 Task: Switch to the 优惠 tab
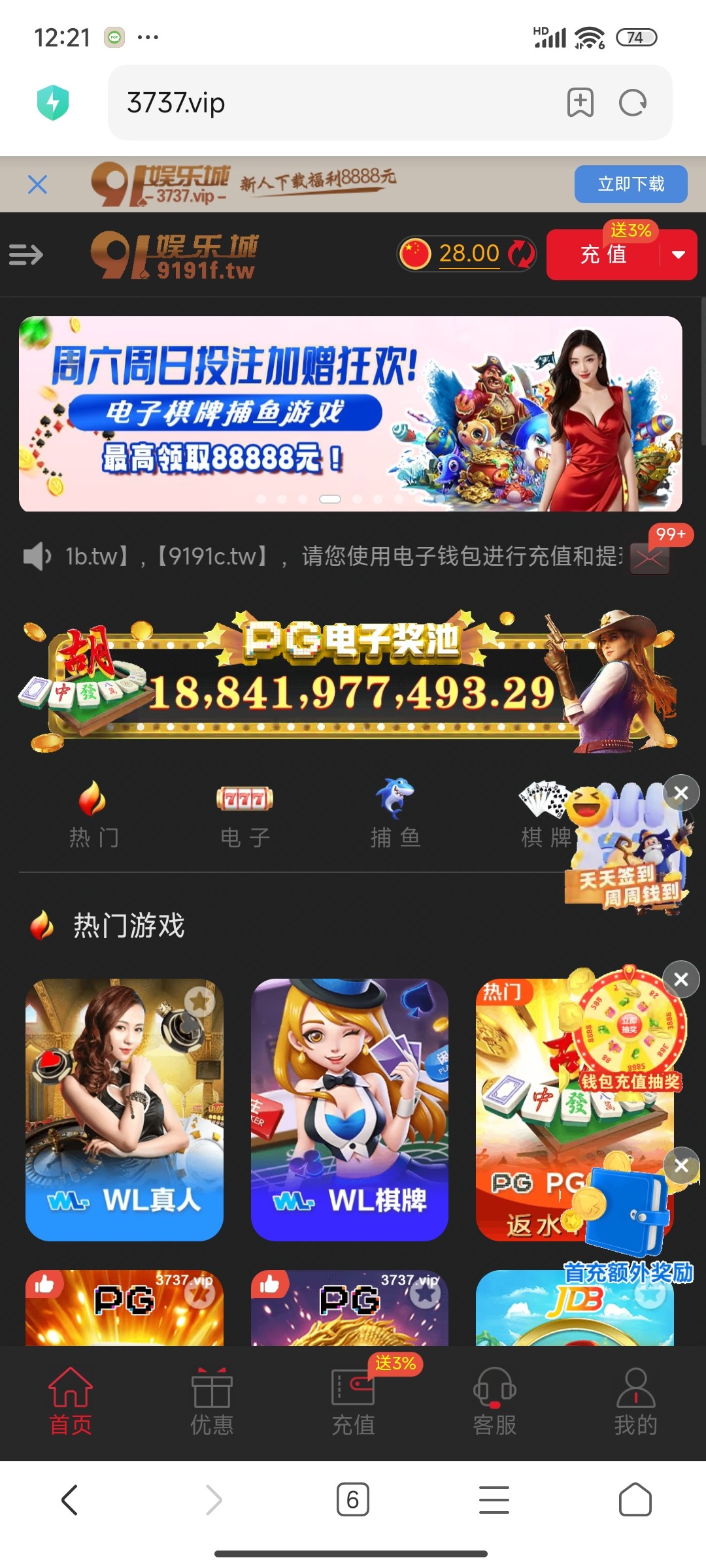click(x=212, y=1401)
